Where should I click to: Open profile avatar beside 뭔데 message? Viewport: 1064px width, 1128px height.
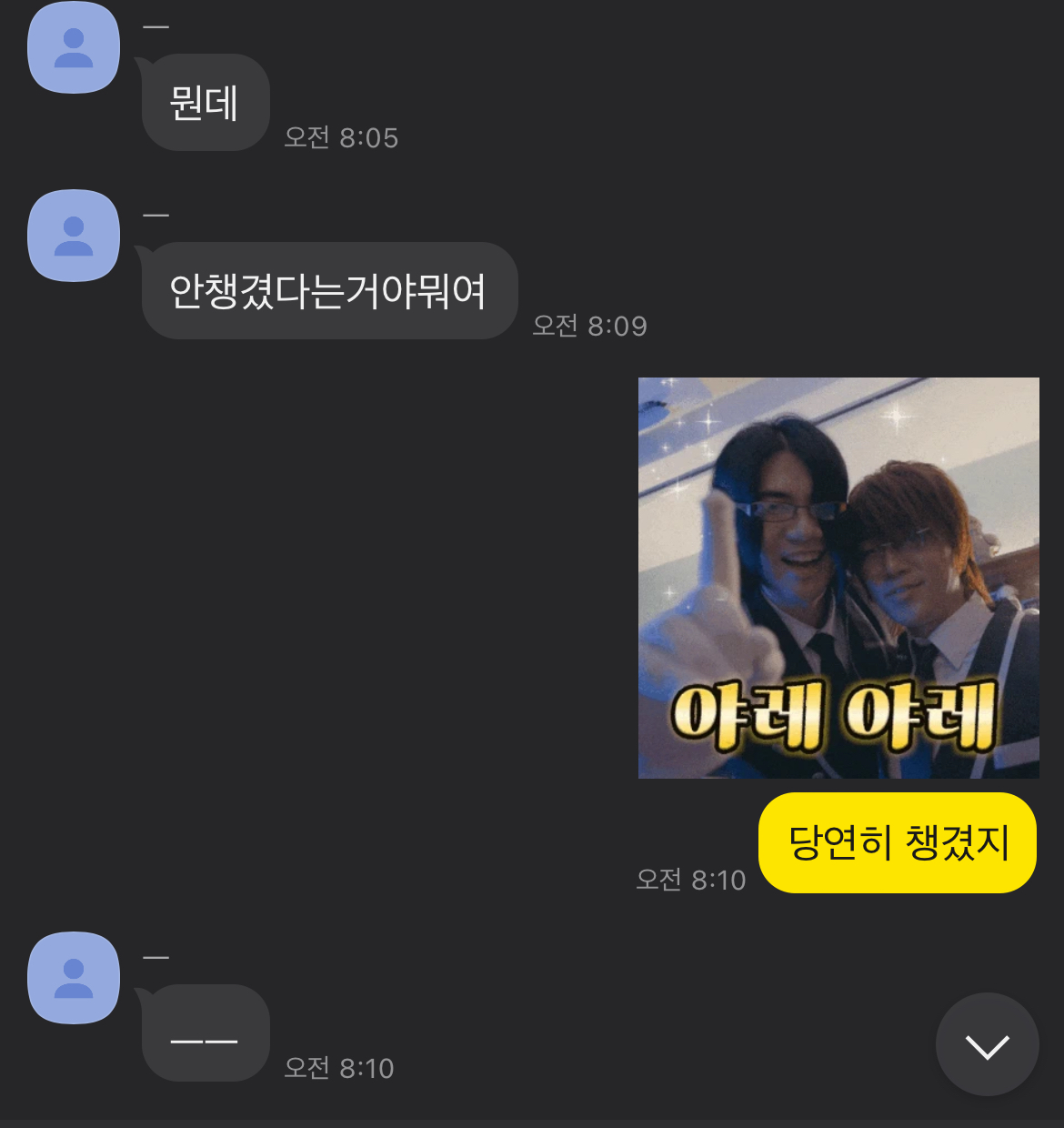click(x=74, y=48)
